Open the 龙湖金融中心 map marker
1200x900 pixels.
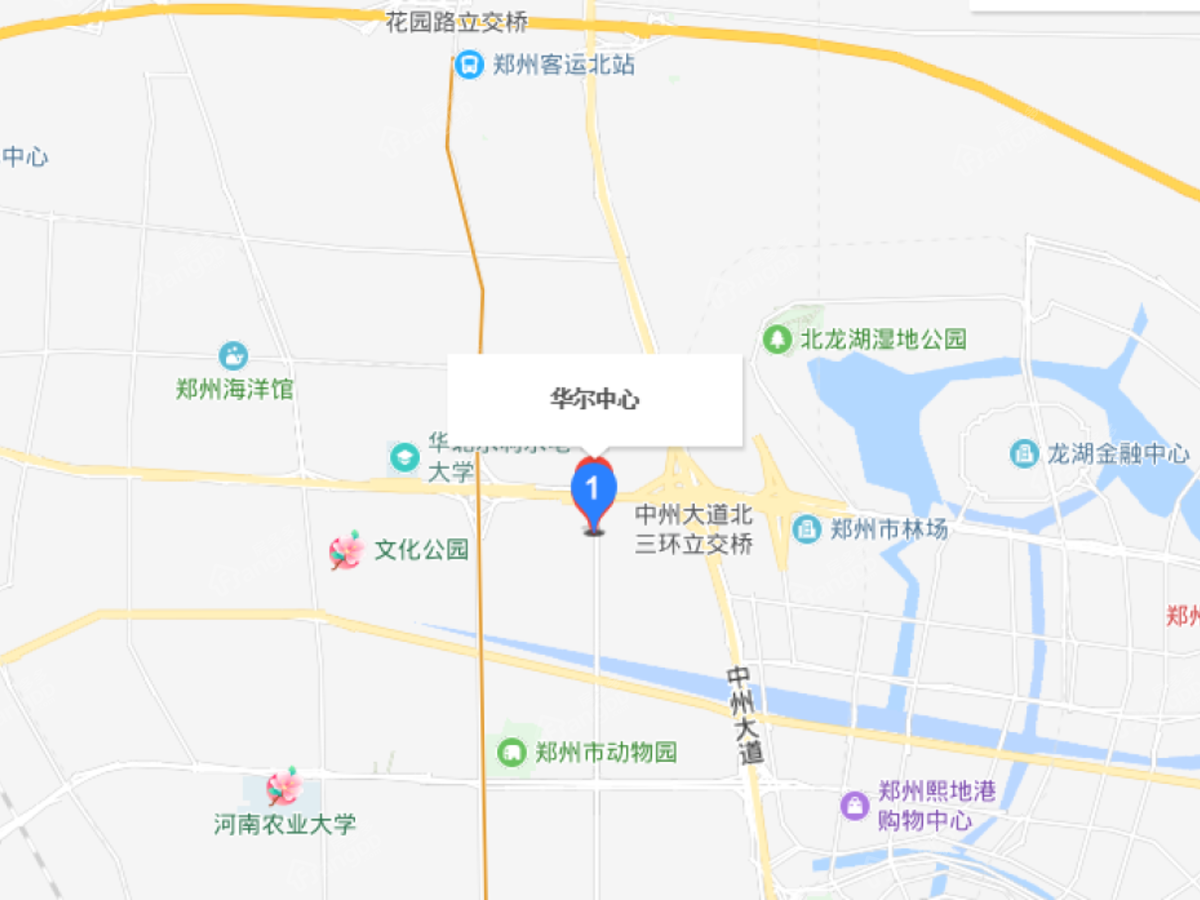click(x=1024, y=454)
